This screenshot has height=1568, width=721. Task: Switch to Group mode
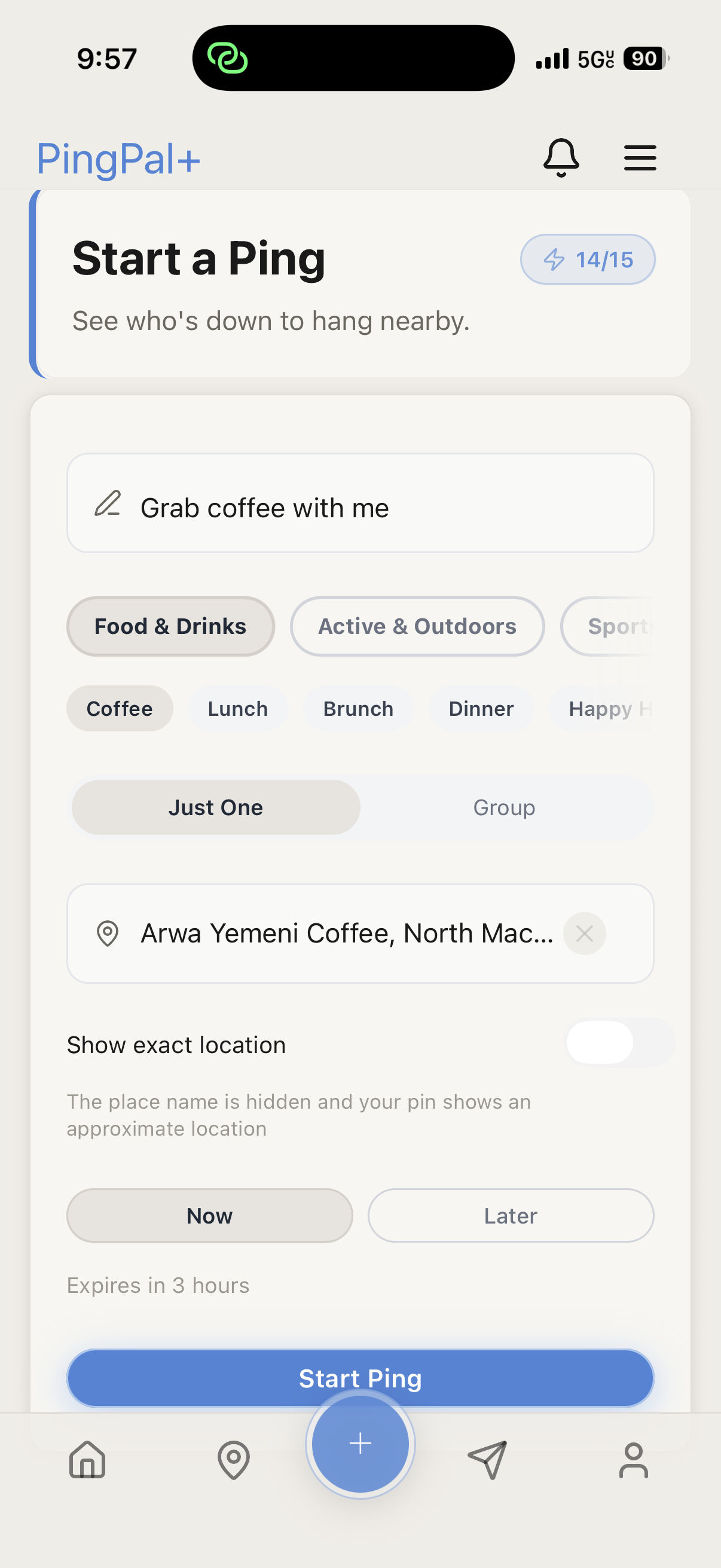point(504,807)
